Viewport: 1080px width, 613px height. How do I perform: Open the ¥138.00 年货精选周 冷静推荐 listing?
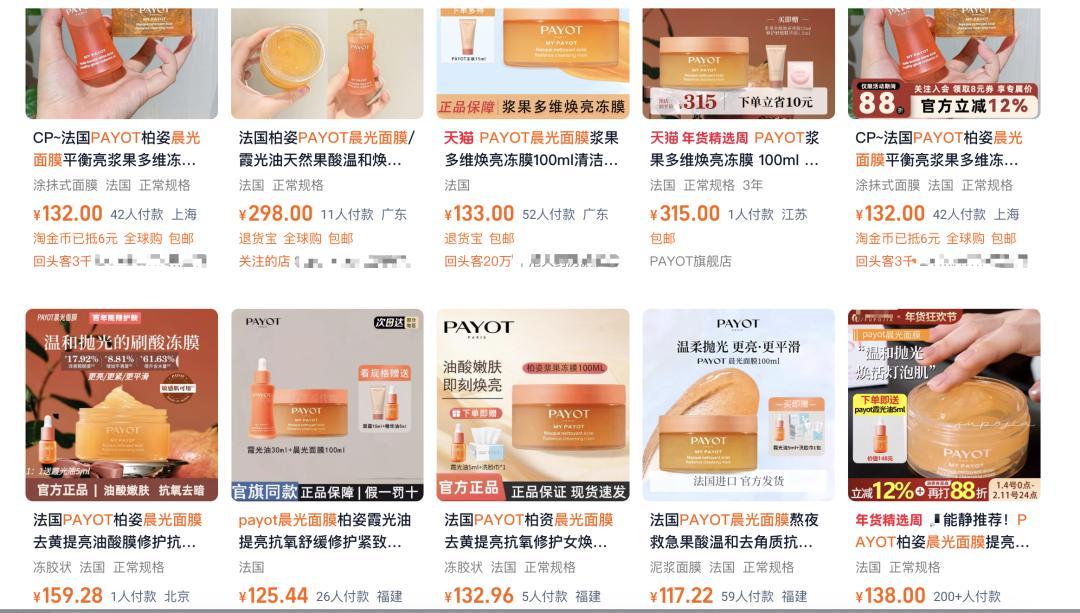[943, 530]
